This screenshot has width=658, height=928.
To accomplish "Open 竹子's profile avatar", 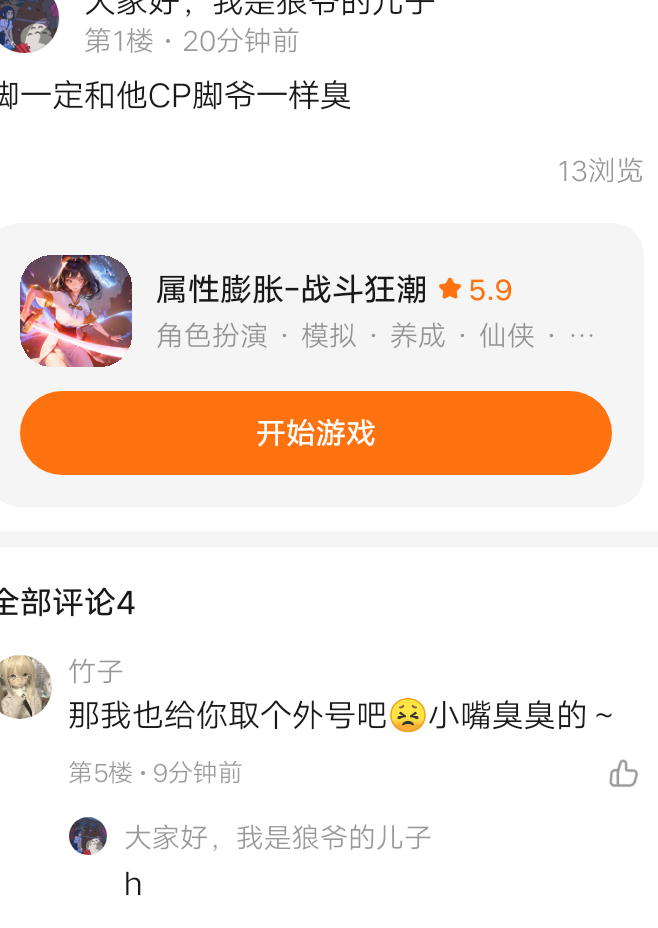I will pyautogui.click(x=24, y=687).
